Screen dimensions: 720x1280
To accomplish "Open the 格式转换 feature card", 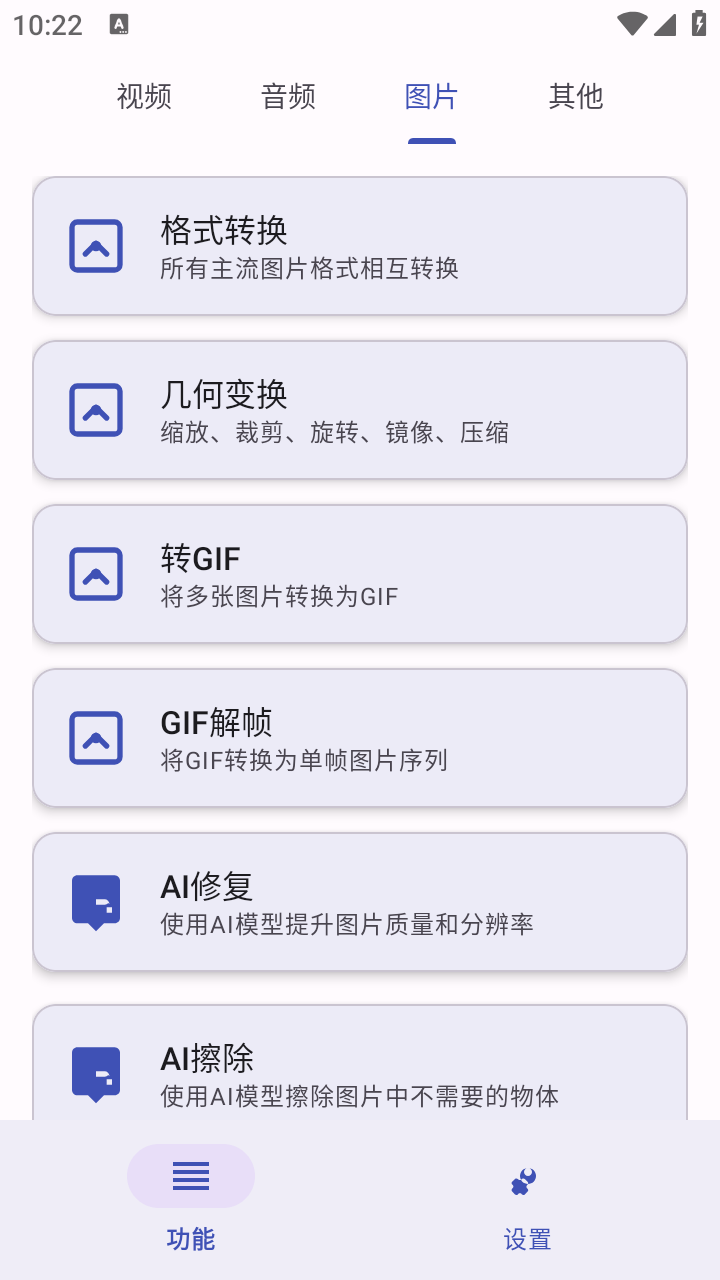I will pyautogui.click(x=360, y=245).
